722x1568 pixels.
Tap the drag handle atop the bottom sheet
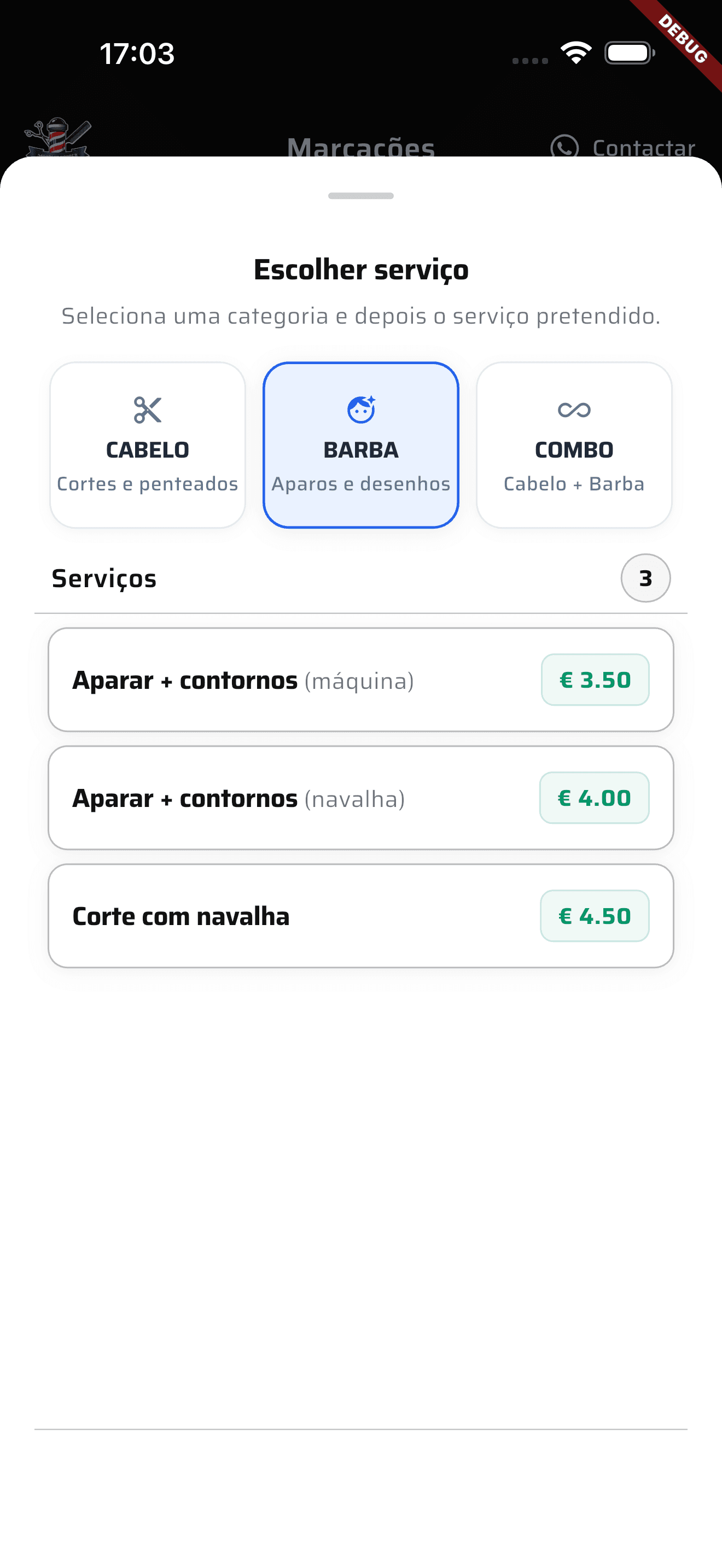tap(360, 196)
